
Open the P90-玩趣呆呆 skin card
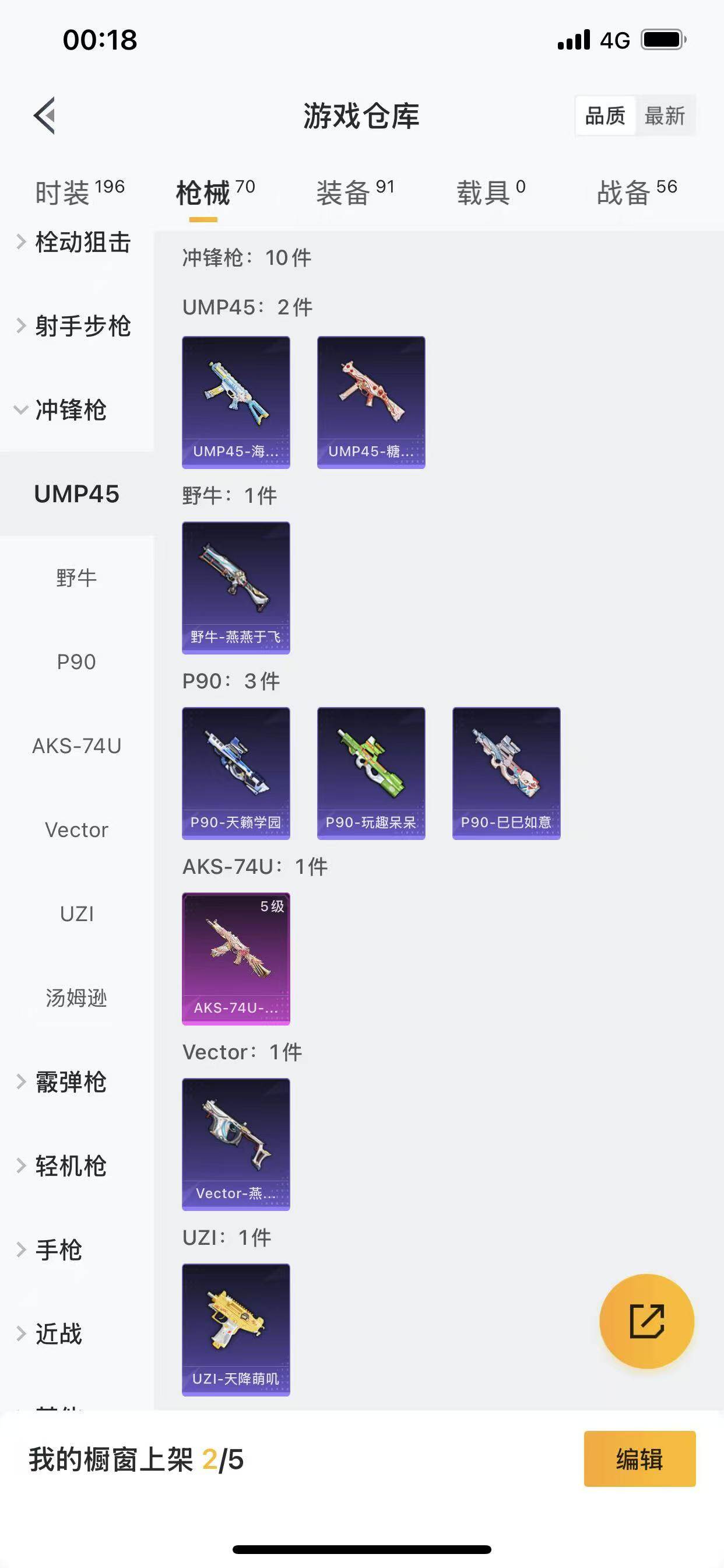371,773
